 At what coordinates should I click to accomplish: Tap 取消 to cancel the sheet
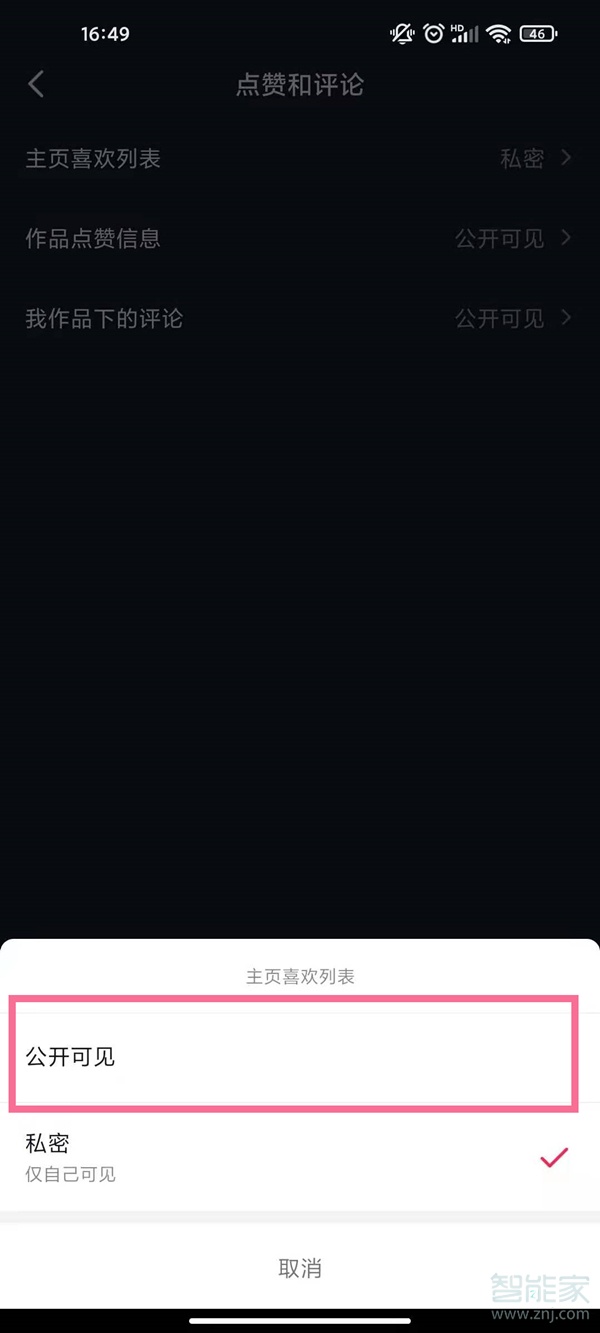(300, 1268)
